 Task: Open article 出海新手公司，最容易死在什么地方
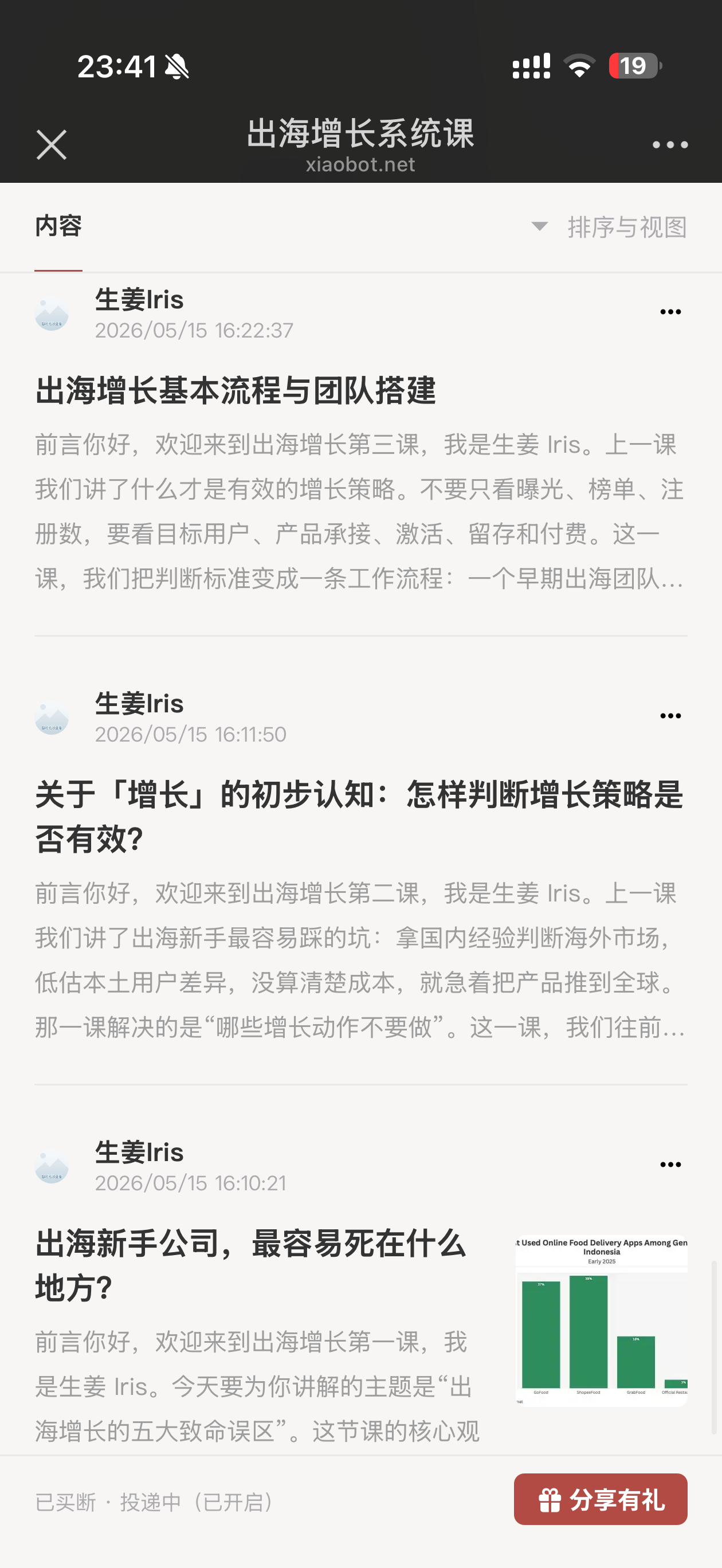[x=250, y=1265]
